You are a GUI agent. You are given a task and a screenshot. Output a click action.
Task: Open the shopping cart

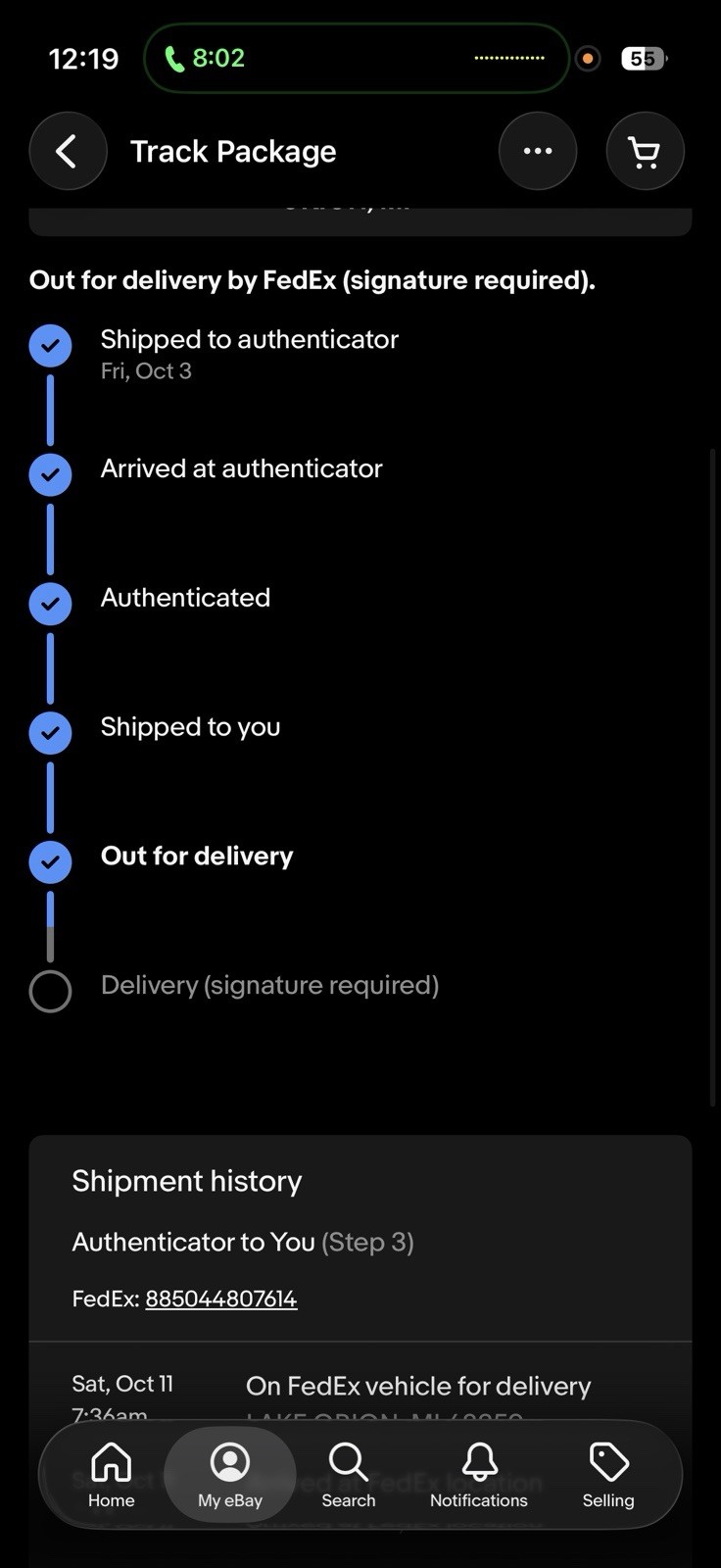(645, 151)
